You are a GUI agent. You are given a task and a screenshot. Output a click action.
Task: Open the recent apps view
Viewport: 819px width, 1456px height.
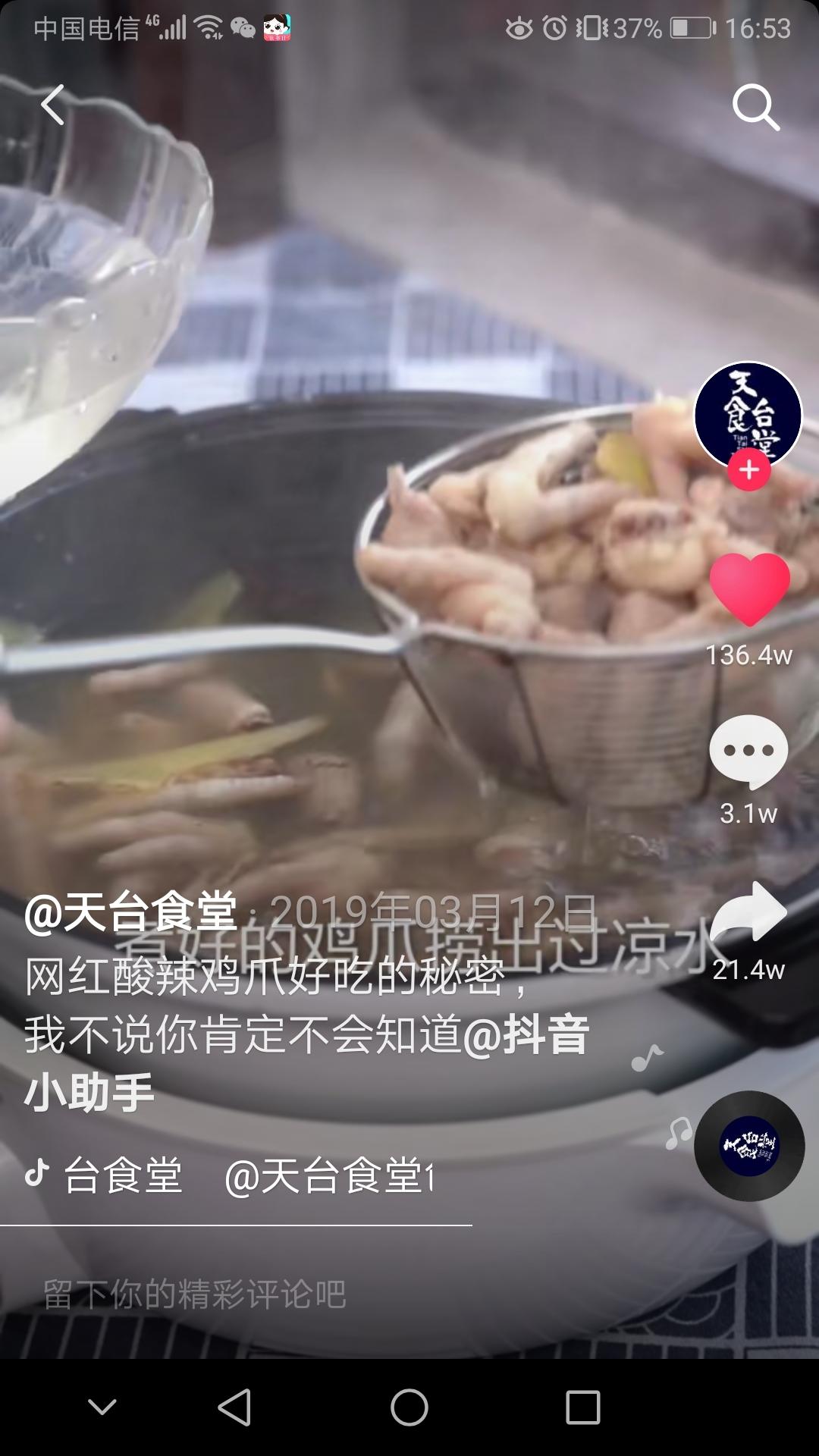pos(583,1407)
